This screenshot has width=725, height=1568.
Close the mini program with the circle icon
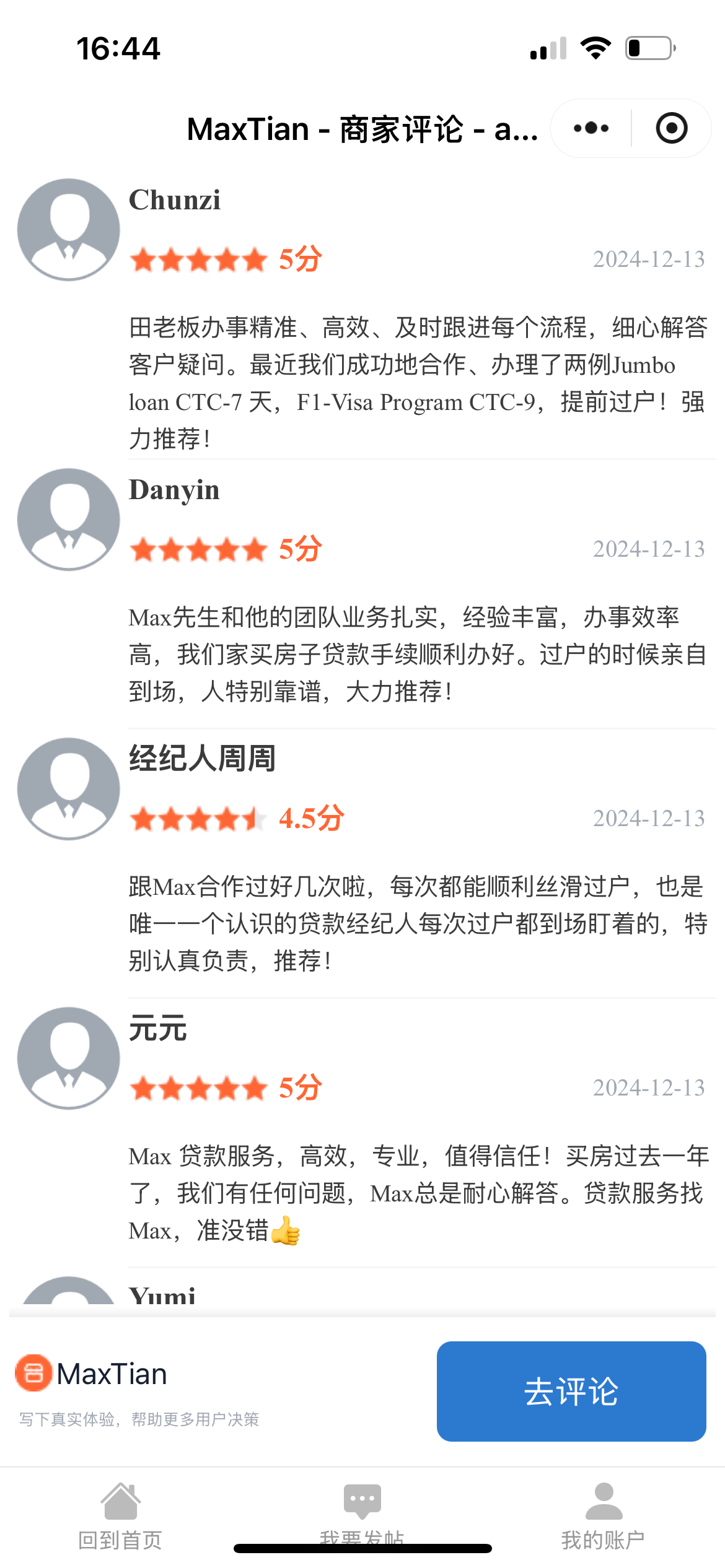[672, 128]
